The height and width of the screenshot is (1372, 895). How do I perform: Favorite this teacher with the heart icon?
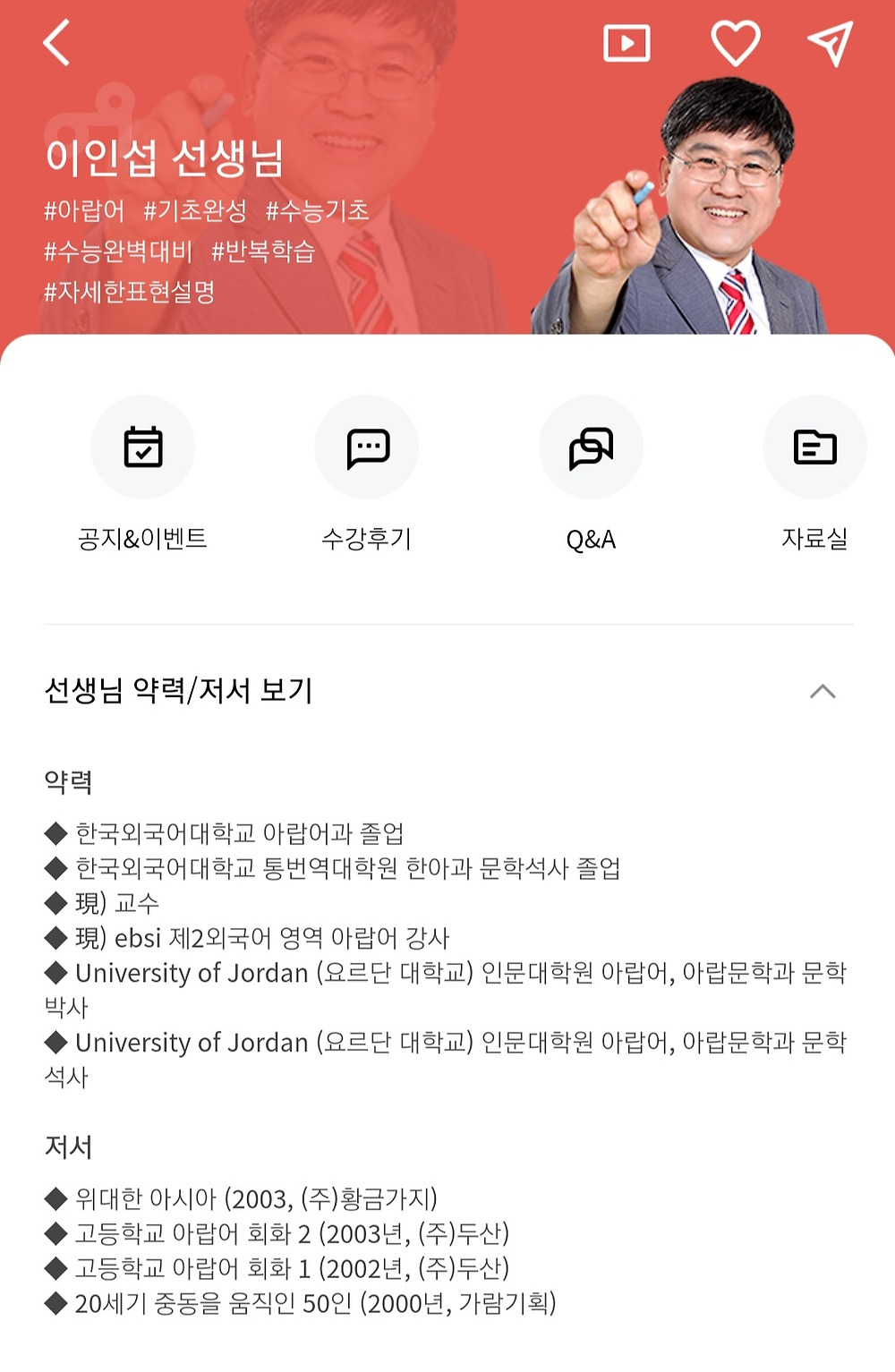735,43
